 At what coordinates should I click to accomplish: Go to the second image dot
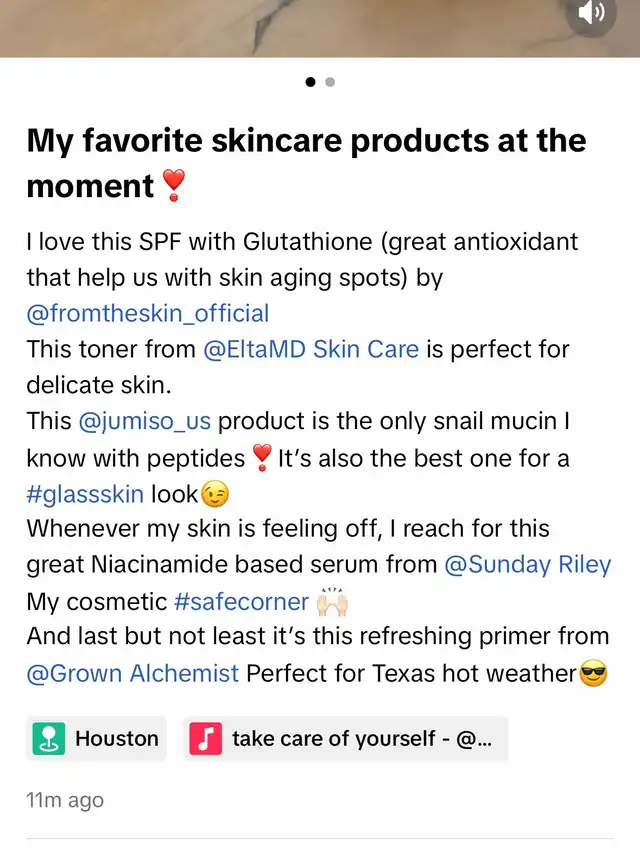click(330, 82)
